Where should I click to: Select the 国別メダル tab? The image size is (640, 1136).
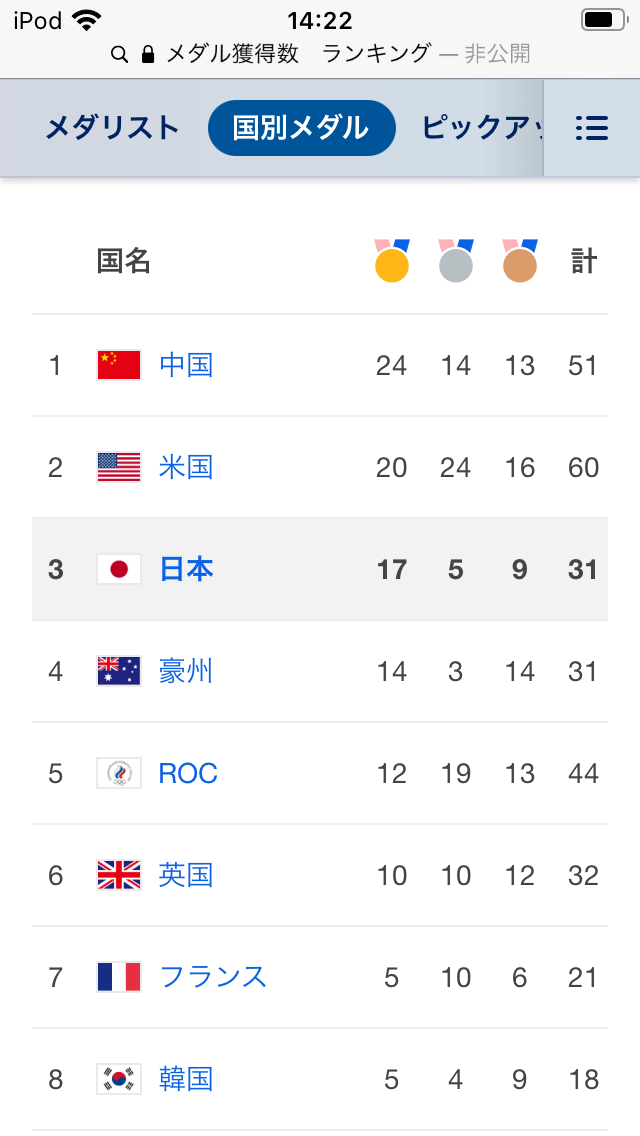(x=301, y=128)
